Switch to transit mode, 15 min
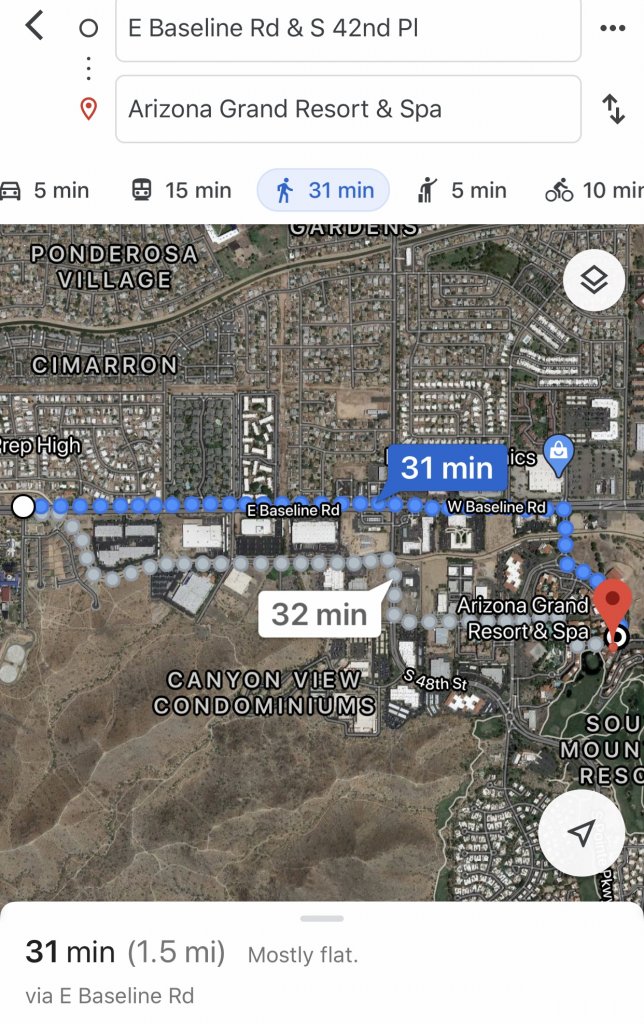Screen dimensions: 644x1024 pyautogui.click(x=181, y=190)
